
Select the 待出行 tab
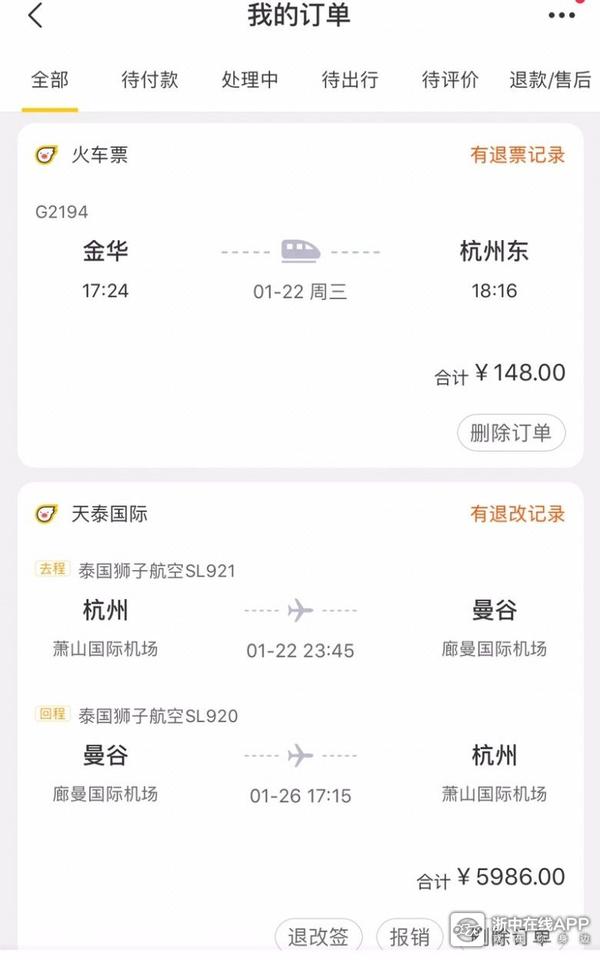tap(350, 80)
